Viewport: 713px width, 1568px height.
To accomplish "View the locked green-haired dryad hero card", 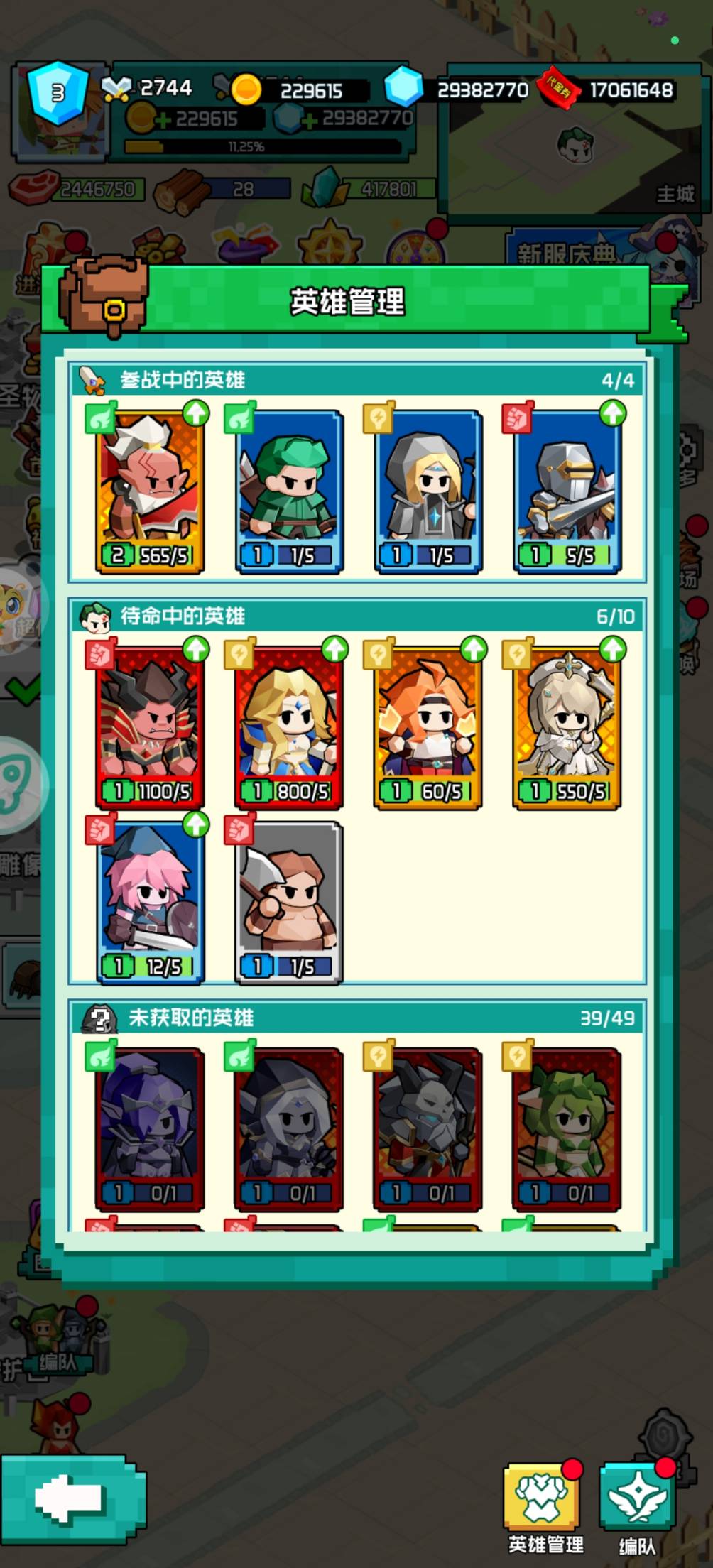I will pyautogui.click(x=567, y=1129).
